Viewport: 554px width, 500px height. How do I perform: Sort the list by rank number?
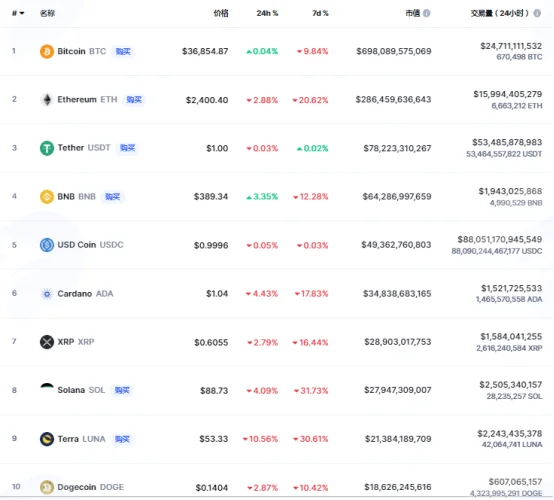pyautogui.click(x=18, y=13)
